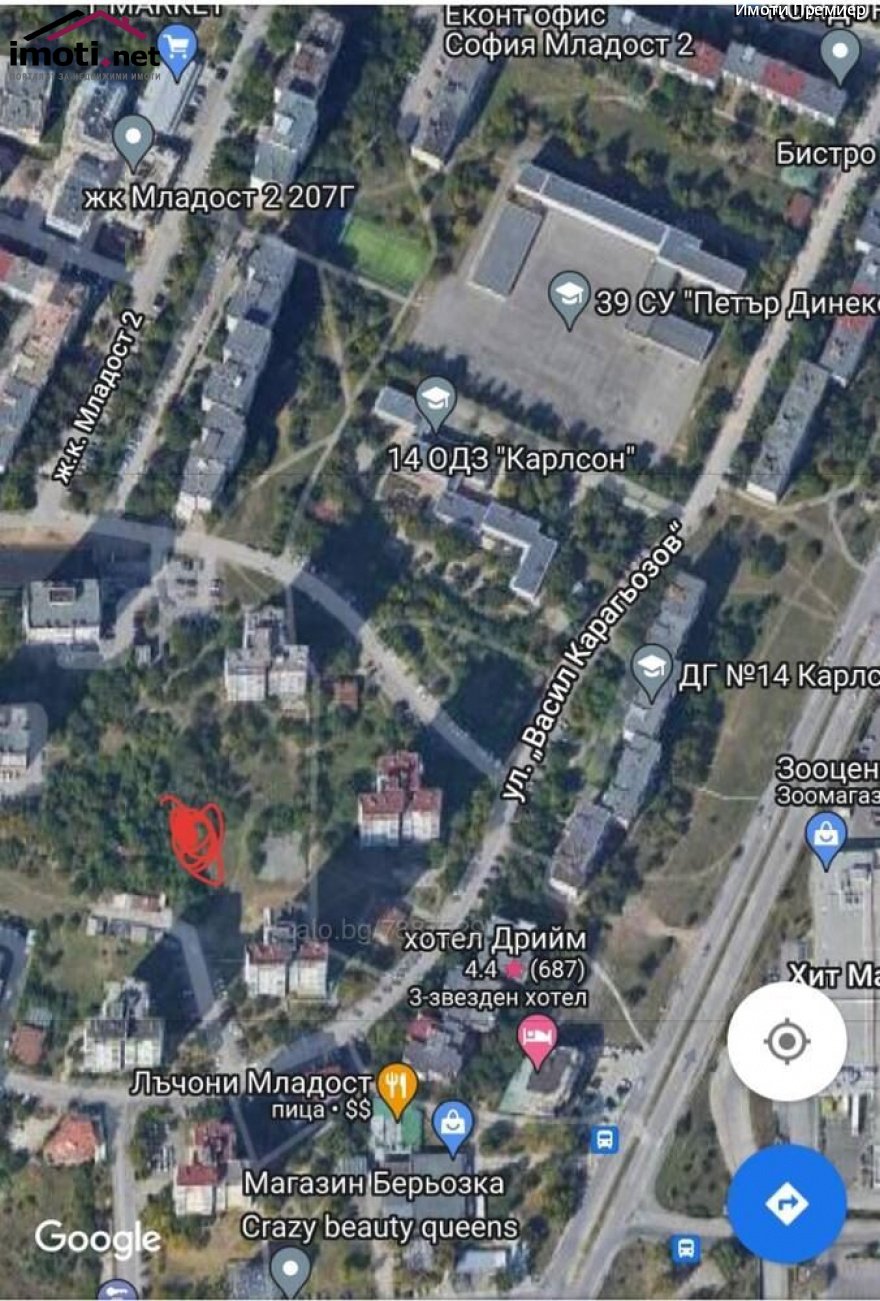880x1301 pixels.
Task: Select the ДГ №14 kindergarten pin
Action: 652,670
